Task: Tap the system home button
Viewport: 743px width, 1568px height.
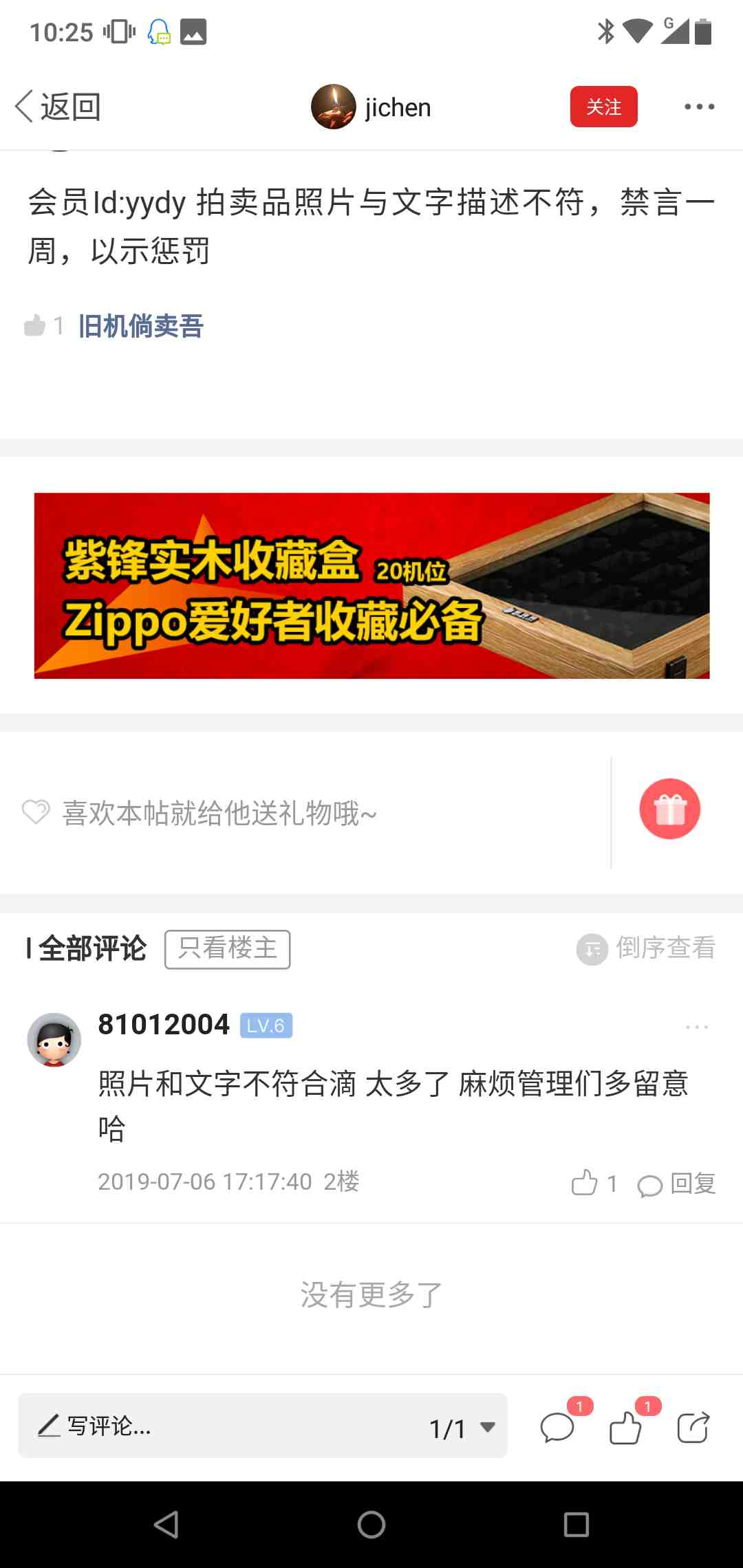Action: [371, 1525]
